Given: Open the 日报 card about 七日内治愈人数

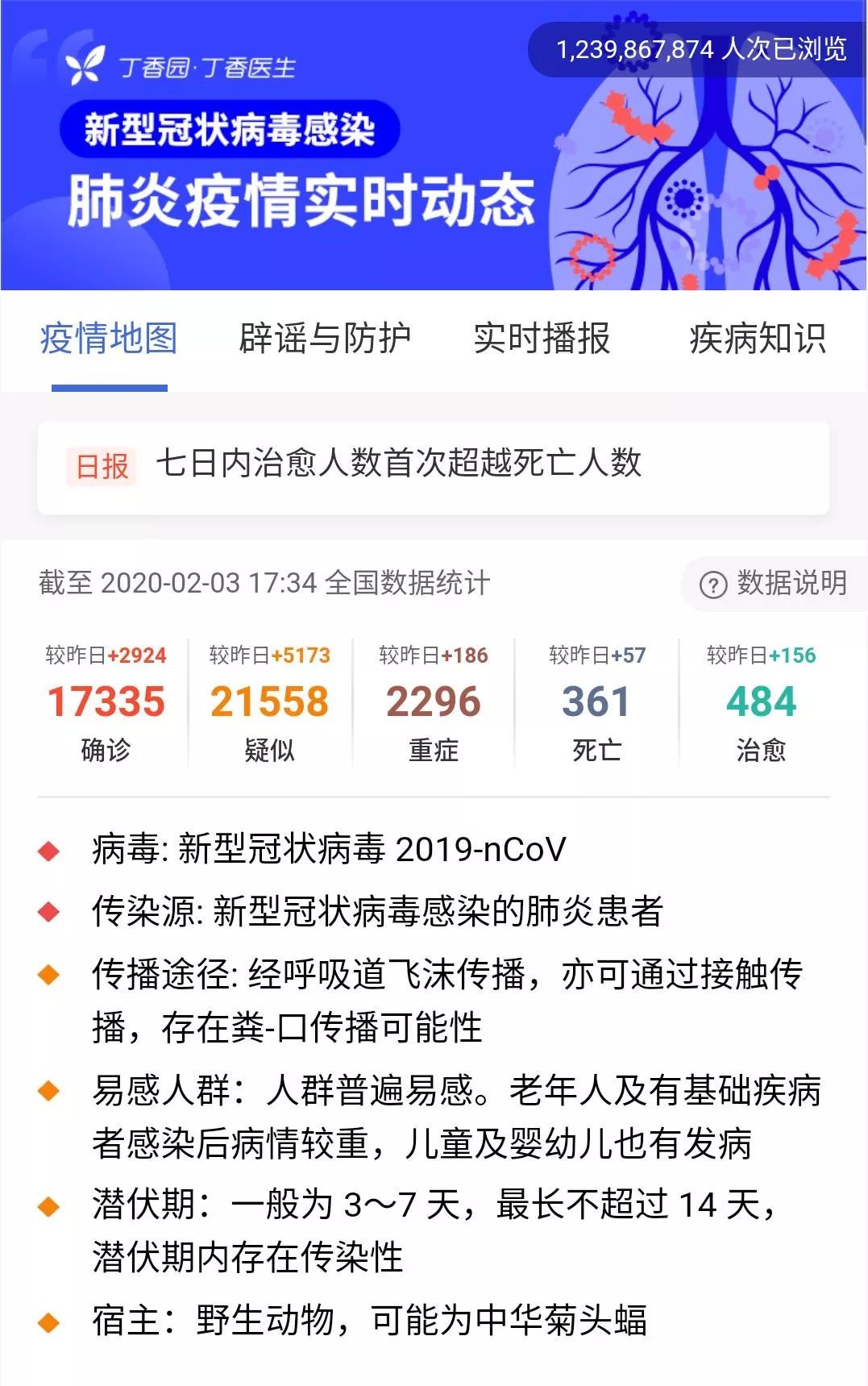Looking at the screenshot, I should [x=434, y=466].
